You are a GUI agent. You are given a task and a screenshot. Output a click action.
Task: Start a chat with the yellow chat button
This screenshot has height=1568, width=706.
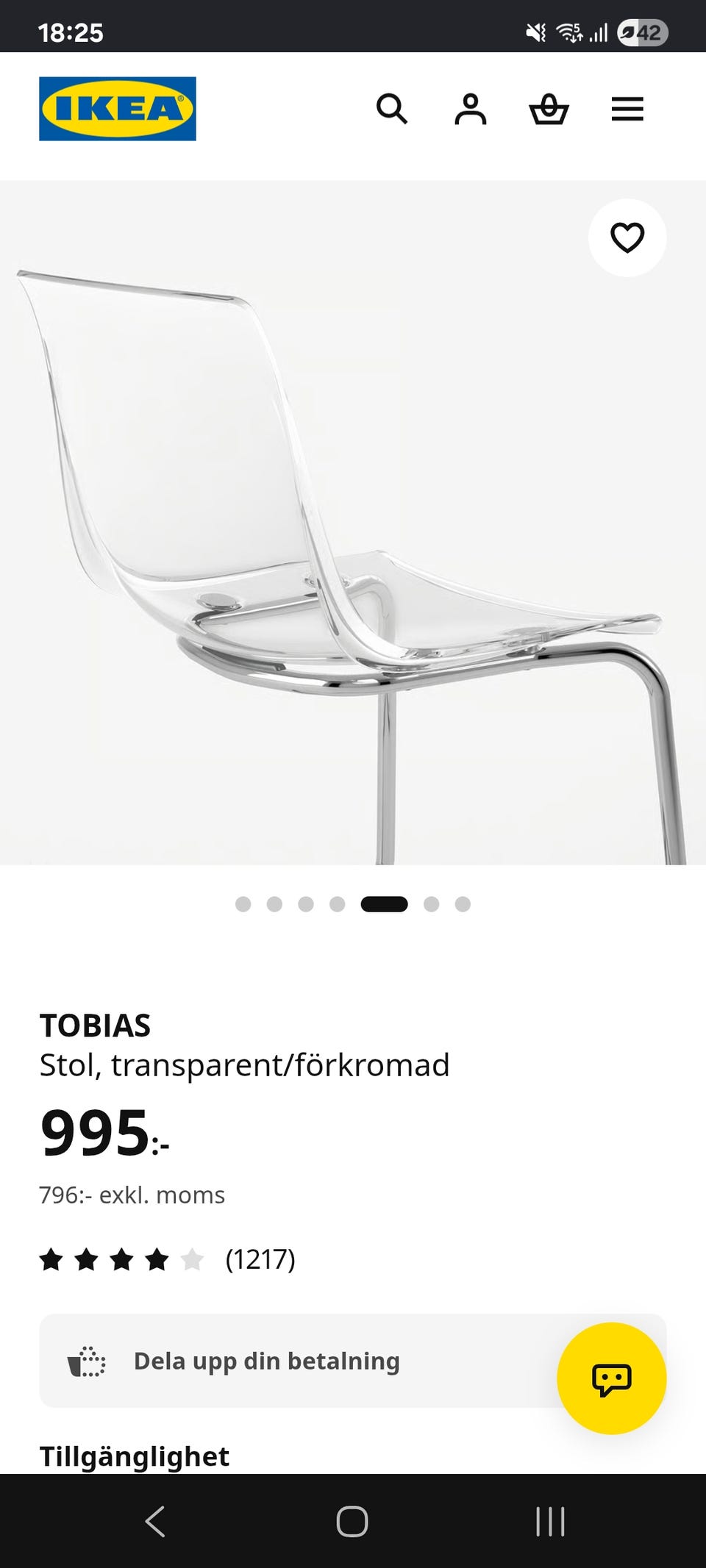(612, 1378)
